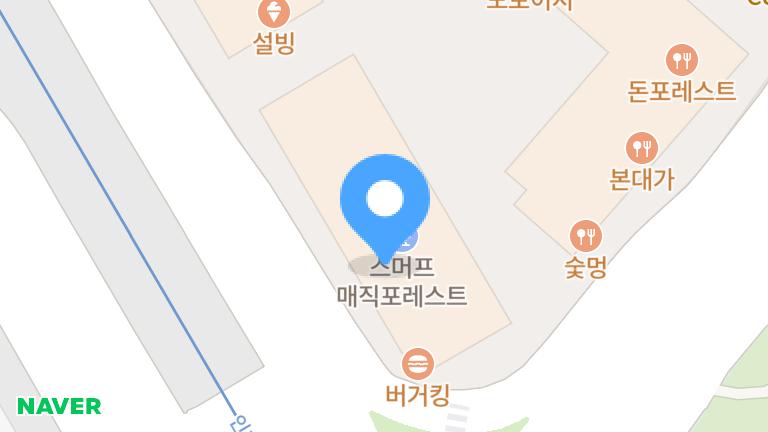Select the 설빙 dessert shop marker

coord(273,14)
